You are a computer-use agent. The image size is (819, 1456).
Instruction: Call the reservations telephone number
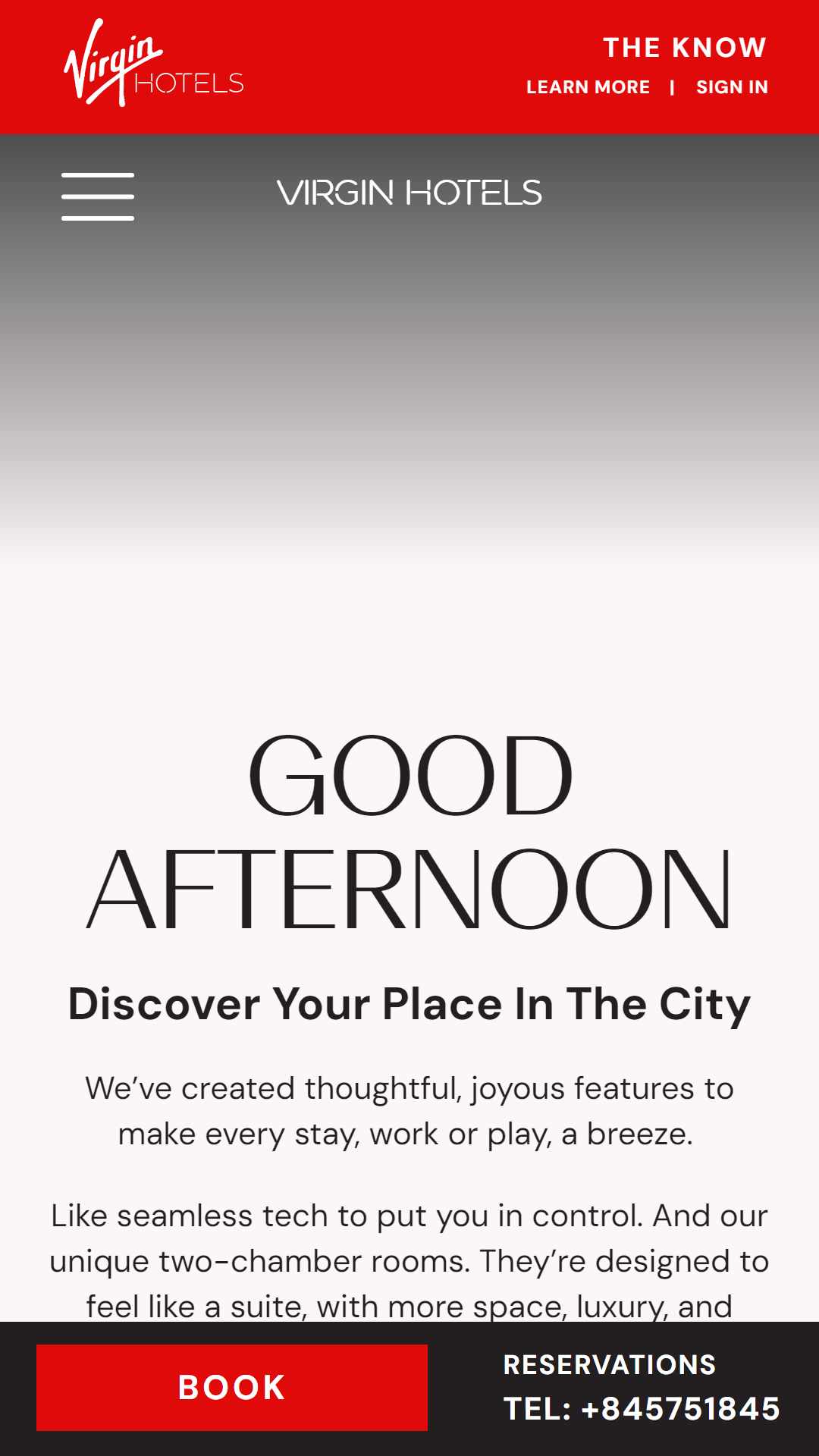click(x=642, y=1409)
